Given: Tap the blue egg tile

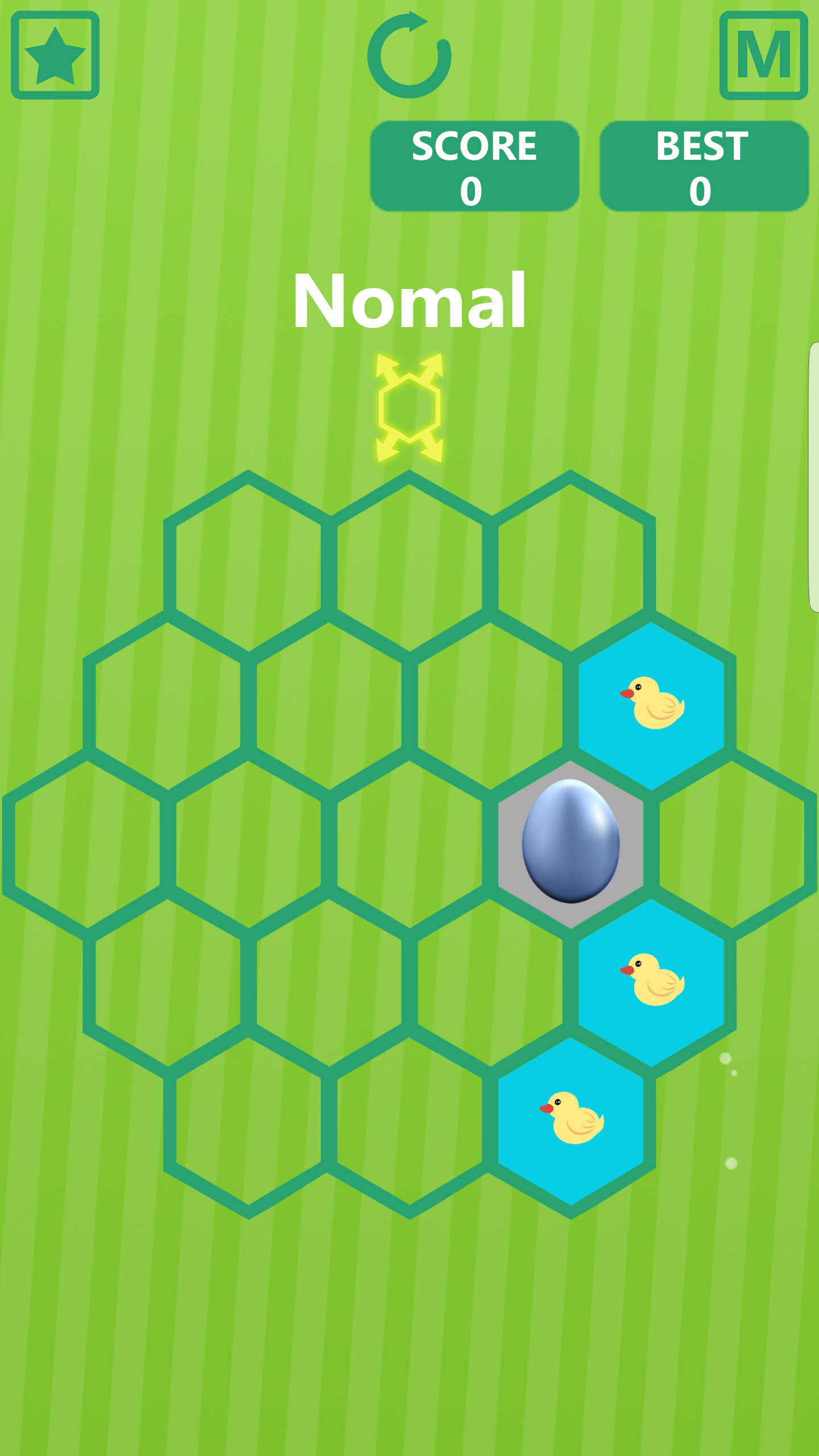Looking at the screenshot, I should click(x=570, y=841).
